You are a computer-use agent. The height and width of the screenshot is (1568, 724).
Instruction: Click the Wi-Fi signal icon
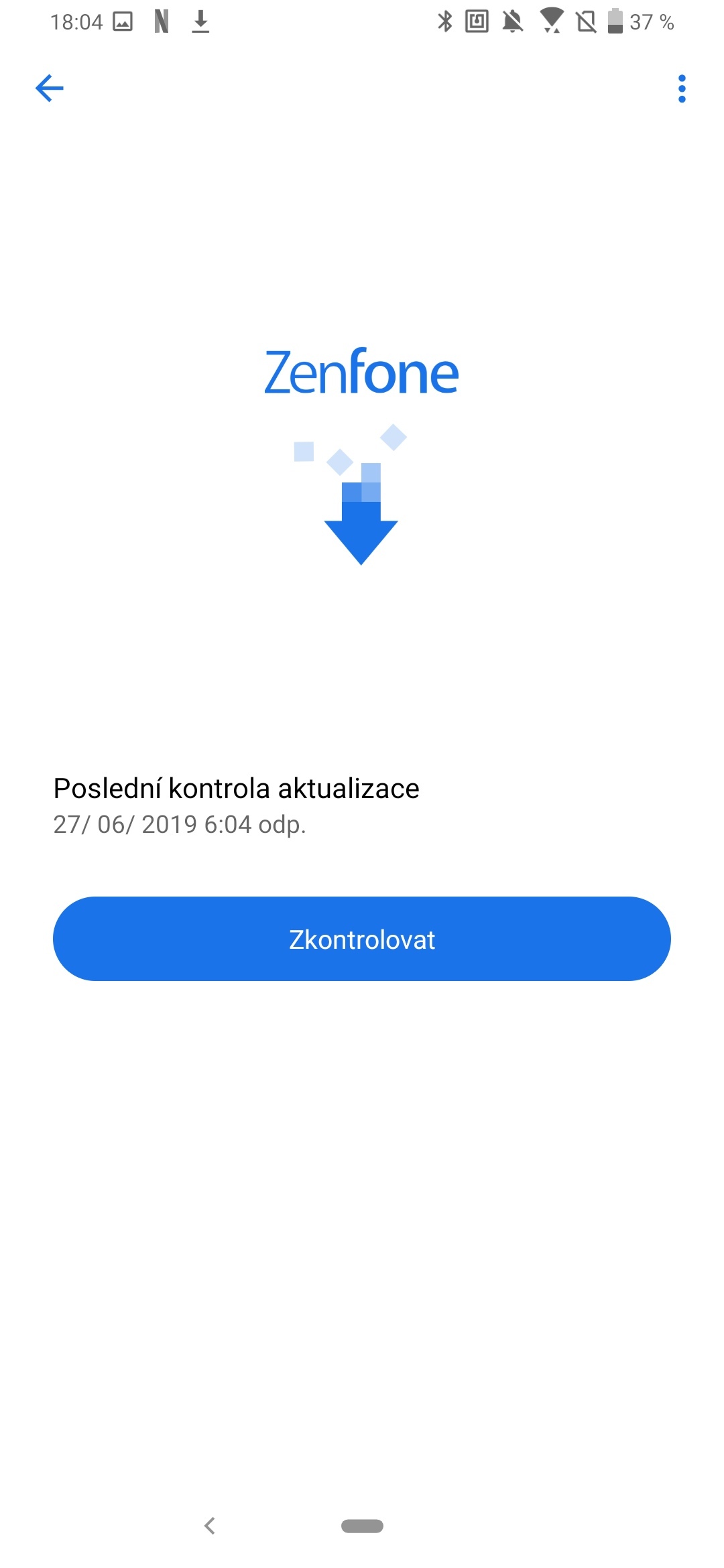(552, 21)
